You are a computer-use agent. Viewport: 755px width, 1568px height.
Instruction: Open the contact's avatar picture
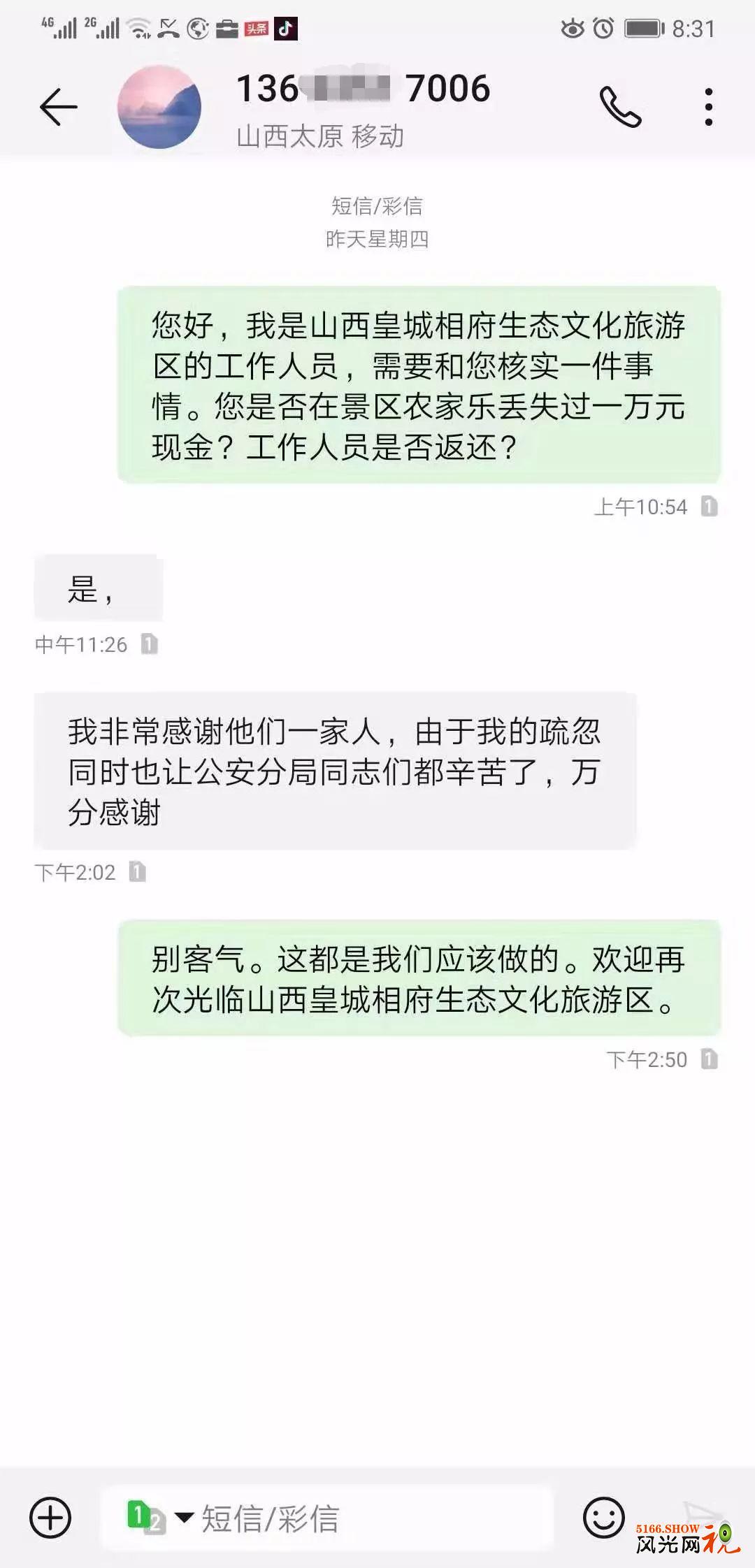[x=159, y=107]
